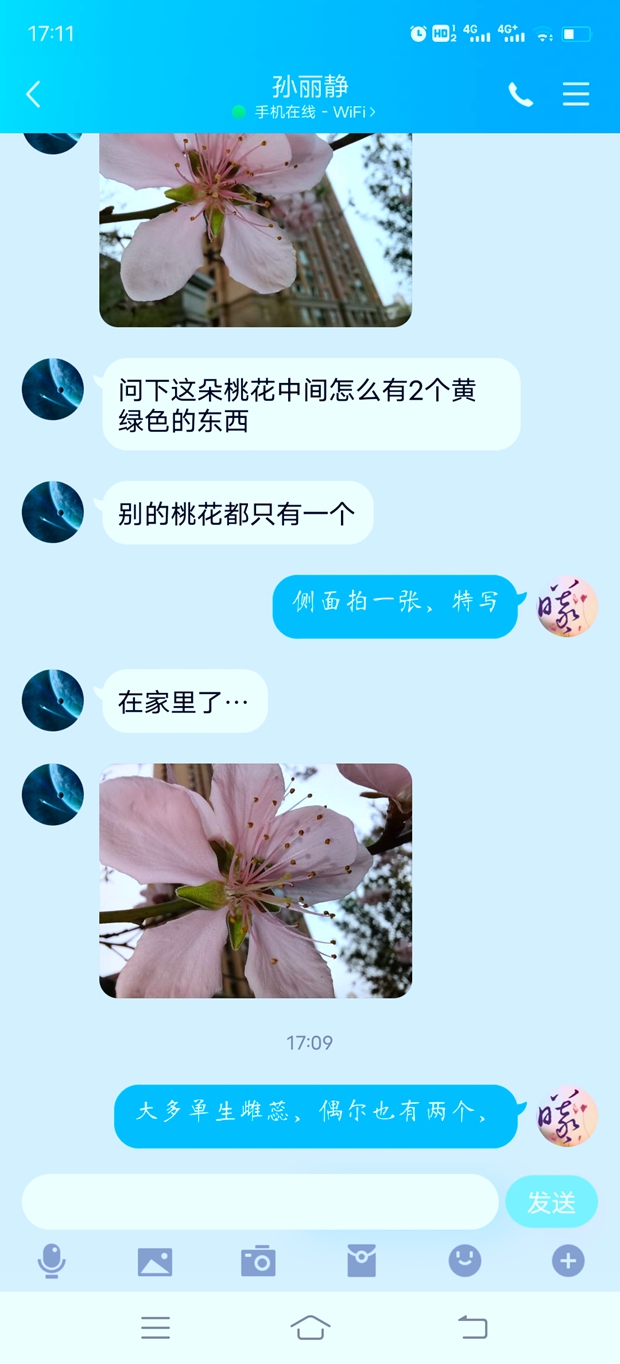
Task: Open the profile picture beside 在家里了
Action: (52, 700)
